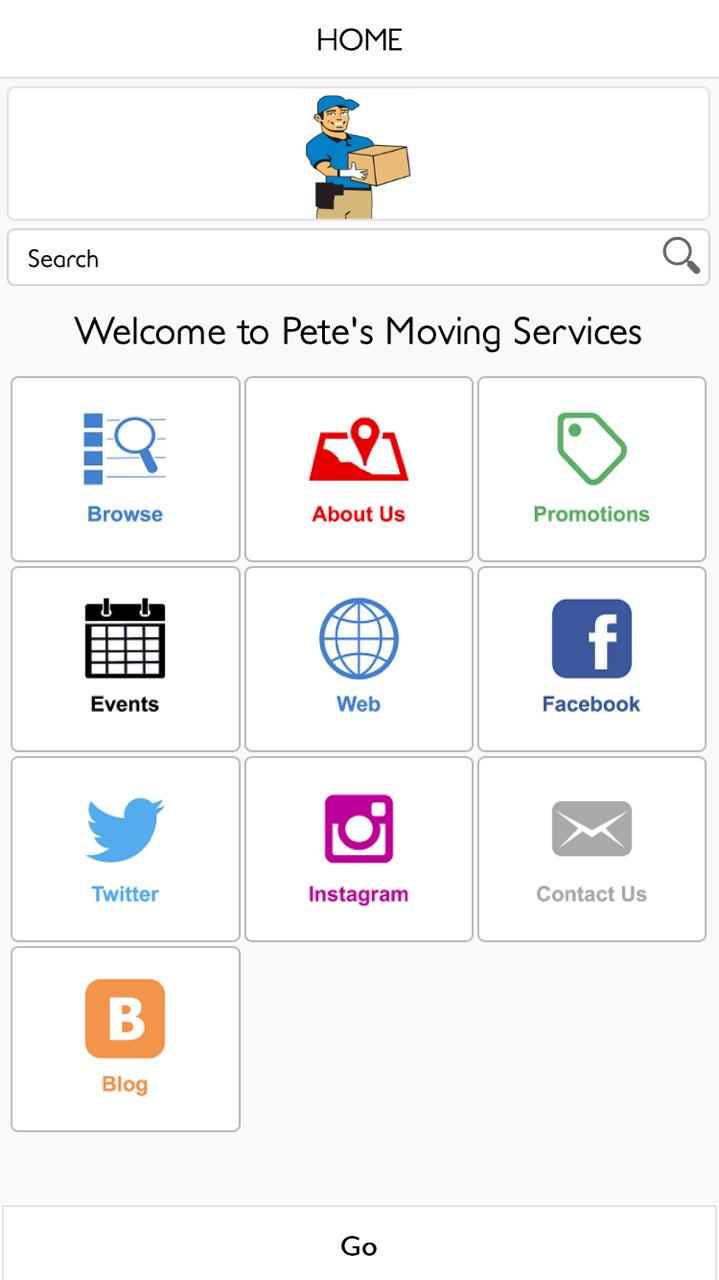Screen dimensions: 719x1280
Task: Tap the Search text field
Action: [330, 258]
